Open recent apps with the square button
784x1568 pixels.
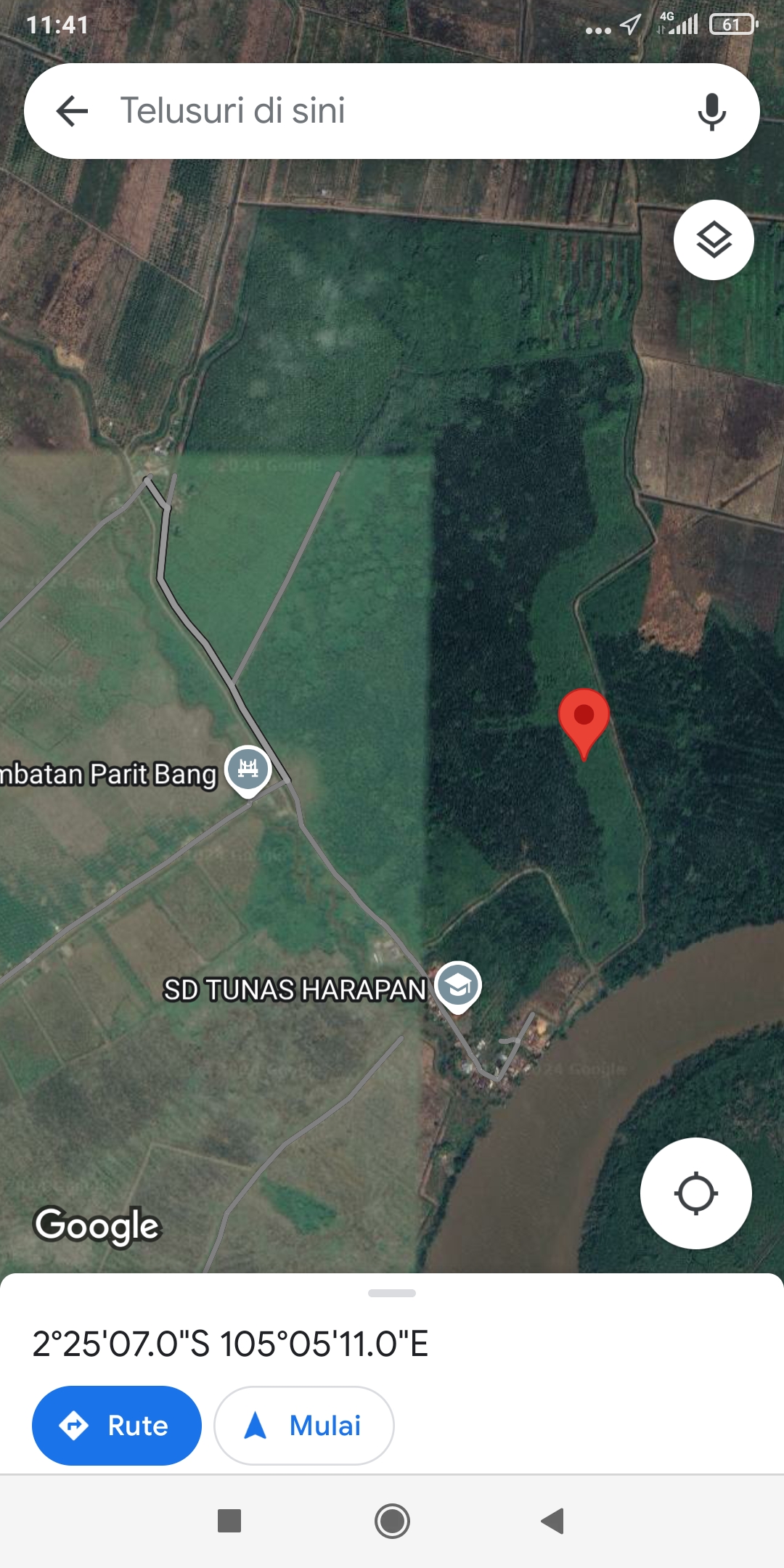229,1521
